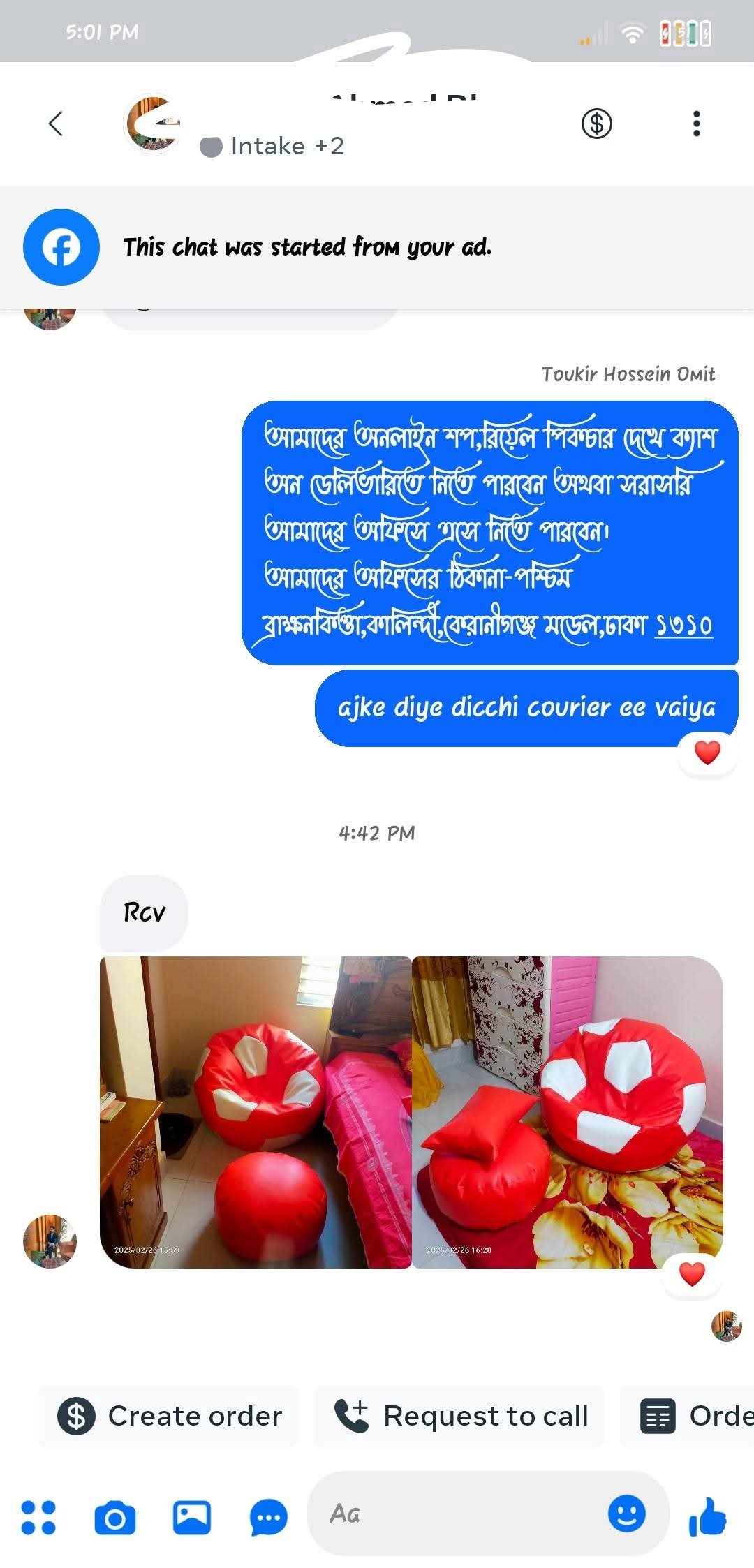Viewport: 754px width, 1568px height.
Task: Open the camera to take photo
Action: click(114, 1518)
